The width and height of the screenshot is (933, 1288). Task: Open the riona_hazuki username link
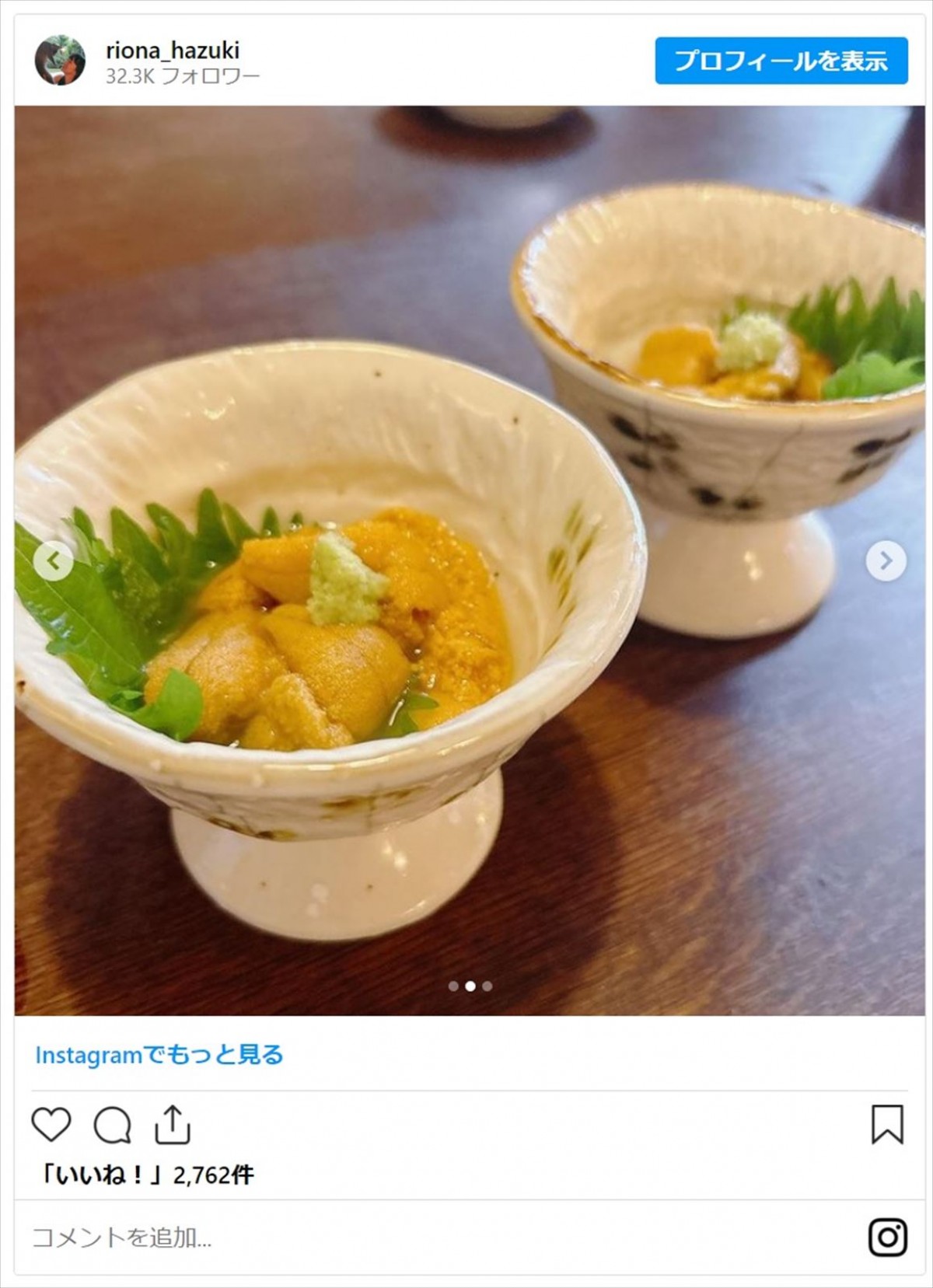[x=173, y=51]
